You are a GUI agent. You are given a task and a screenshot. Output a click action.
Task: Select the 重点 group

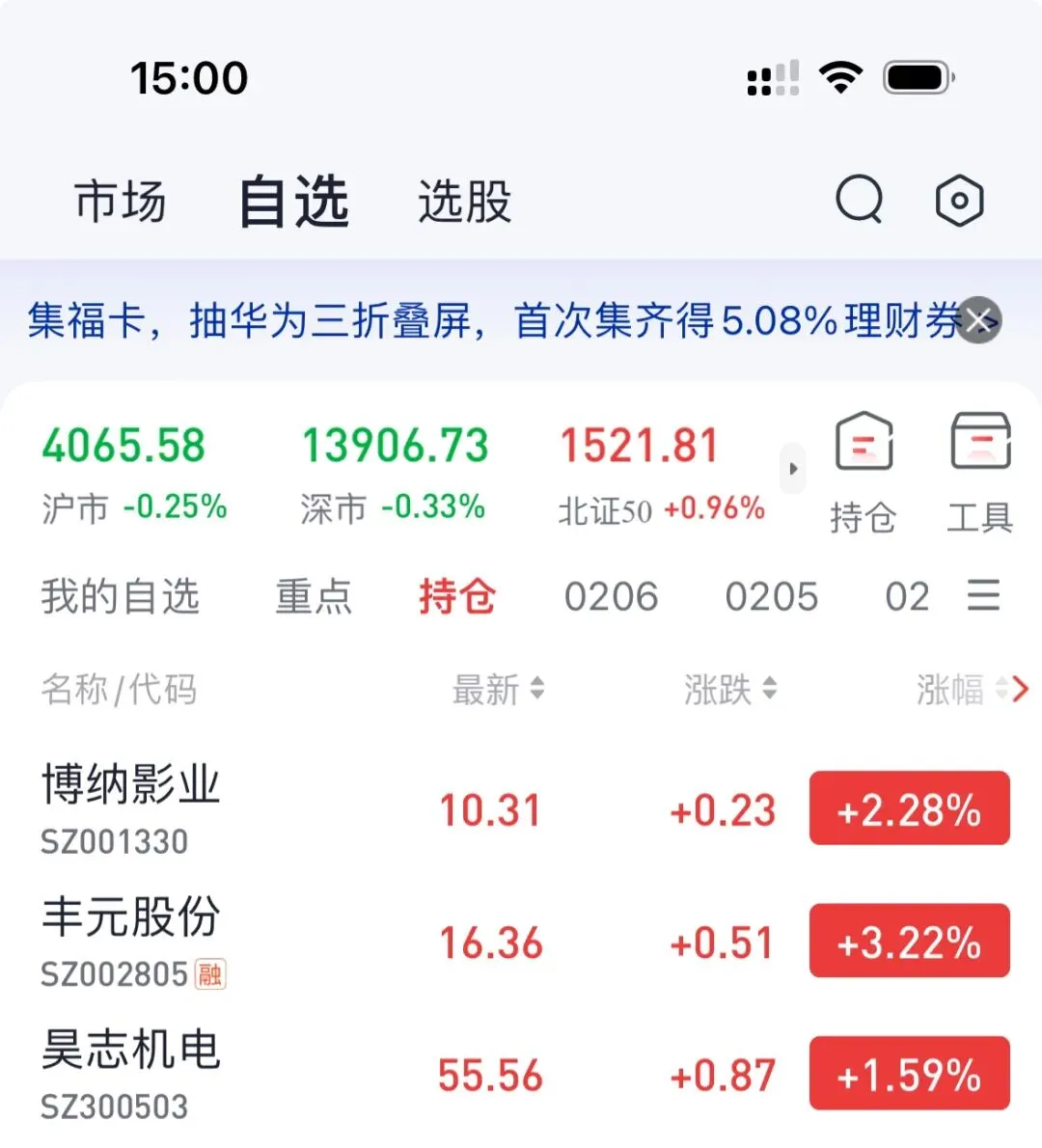point(314,596)
